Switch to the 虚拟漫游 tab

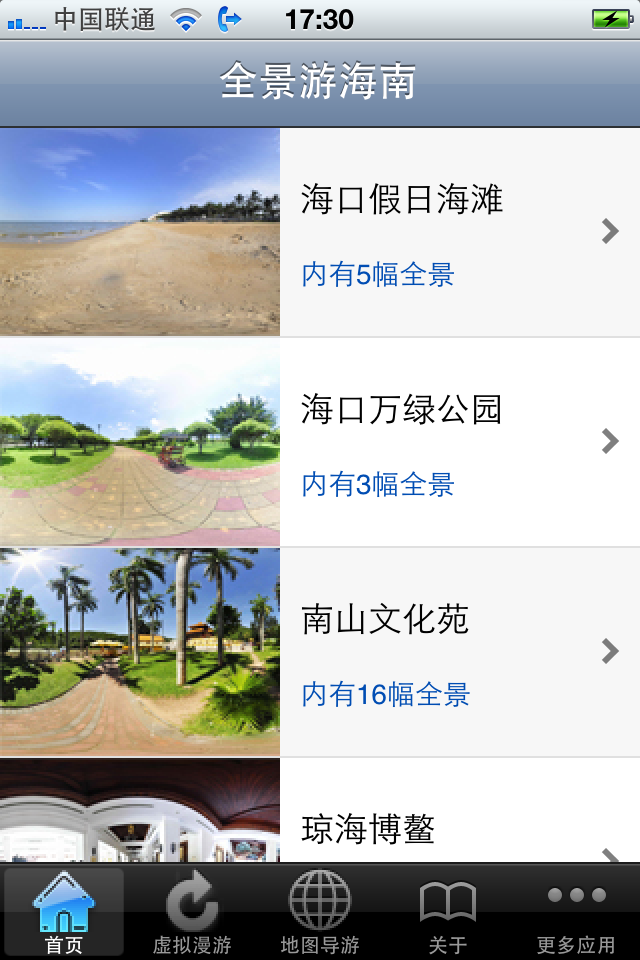coord(192,912)
